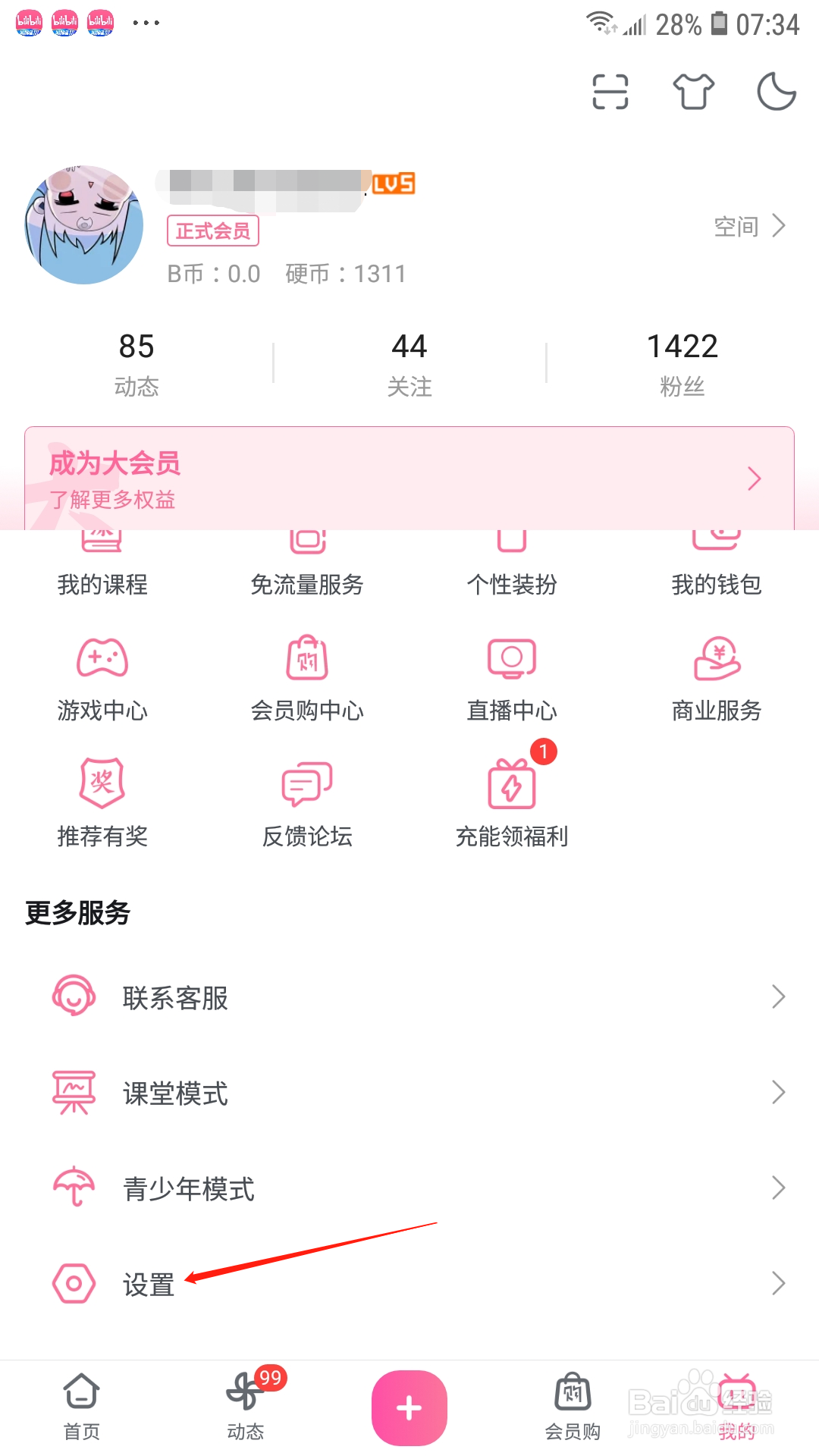819x1456 pixels.
Task: Expand 空间 via its chevron
Action: point(777,225)
